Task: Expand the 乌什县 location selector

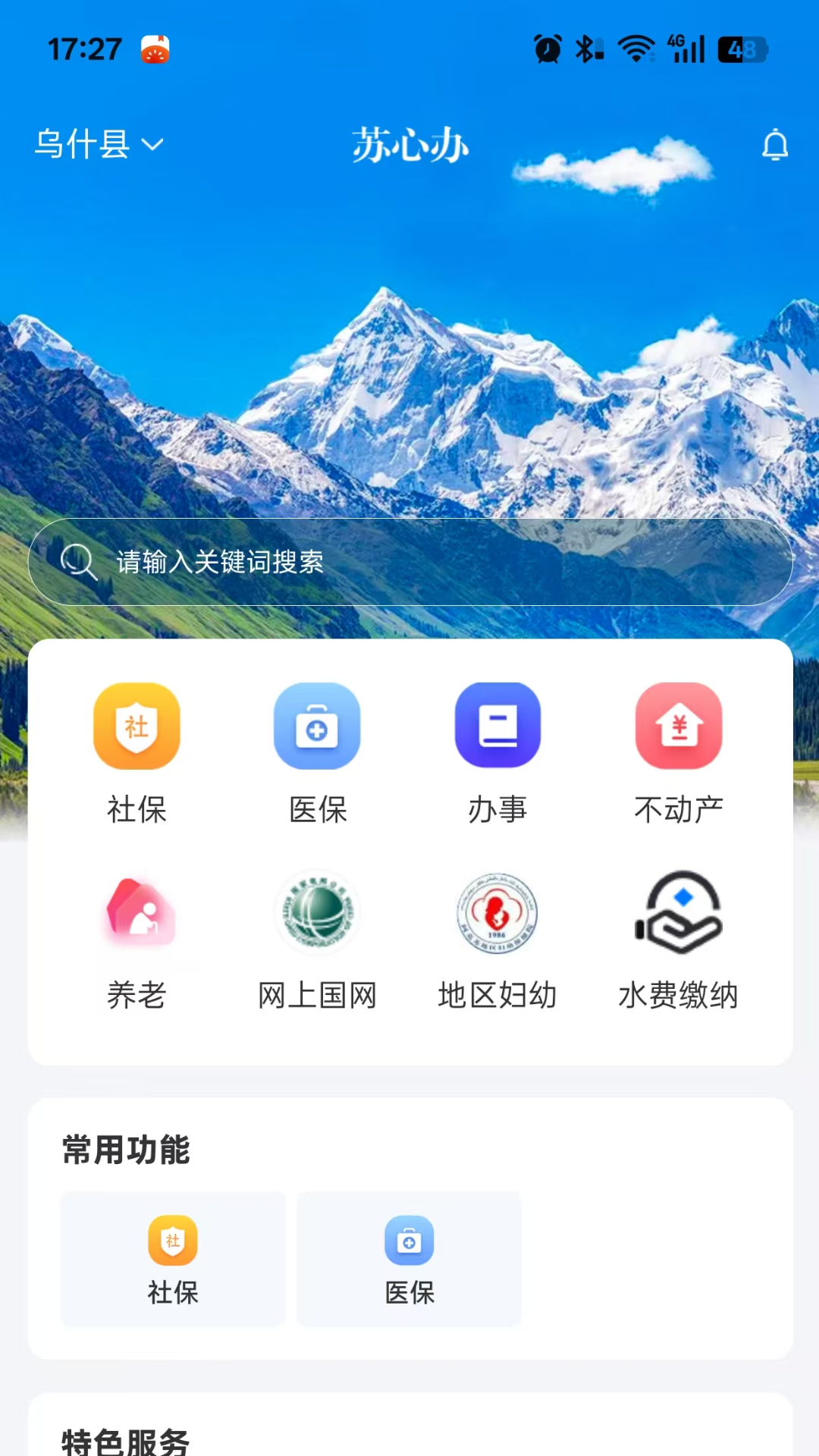Action: click(83, 144)
